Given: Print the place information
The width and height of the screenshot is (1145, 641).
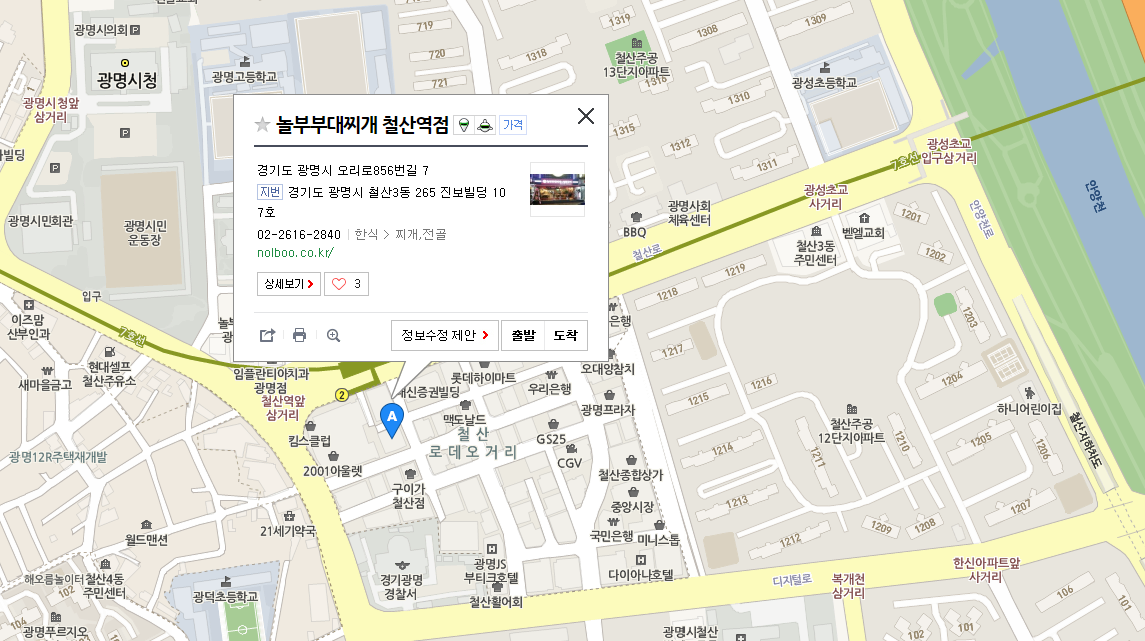Looking at the screenshot, I should 299,335.
